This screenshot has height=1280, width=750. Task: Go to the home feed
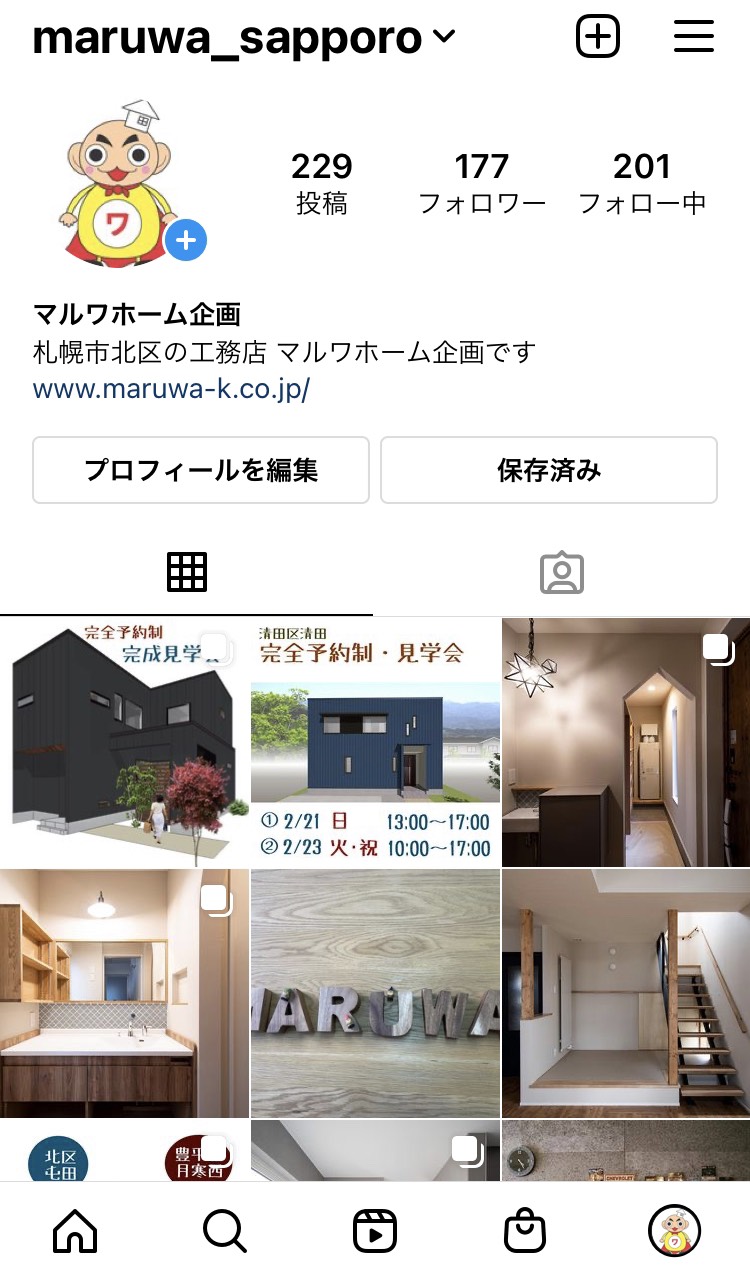pyautogui.click(x=75, y=1231)
